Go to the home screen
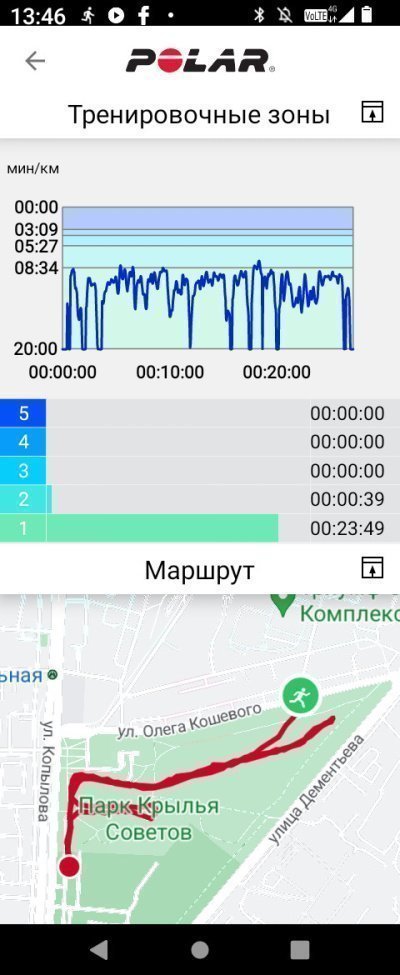Viewport: 400px width, 975px height. pyautogui.click(x=200, y=949)
